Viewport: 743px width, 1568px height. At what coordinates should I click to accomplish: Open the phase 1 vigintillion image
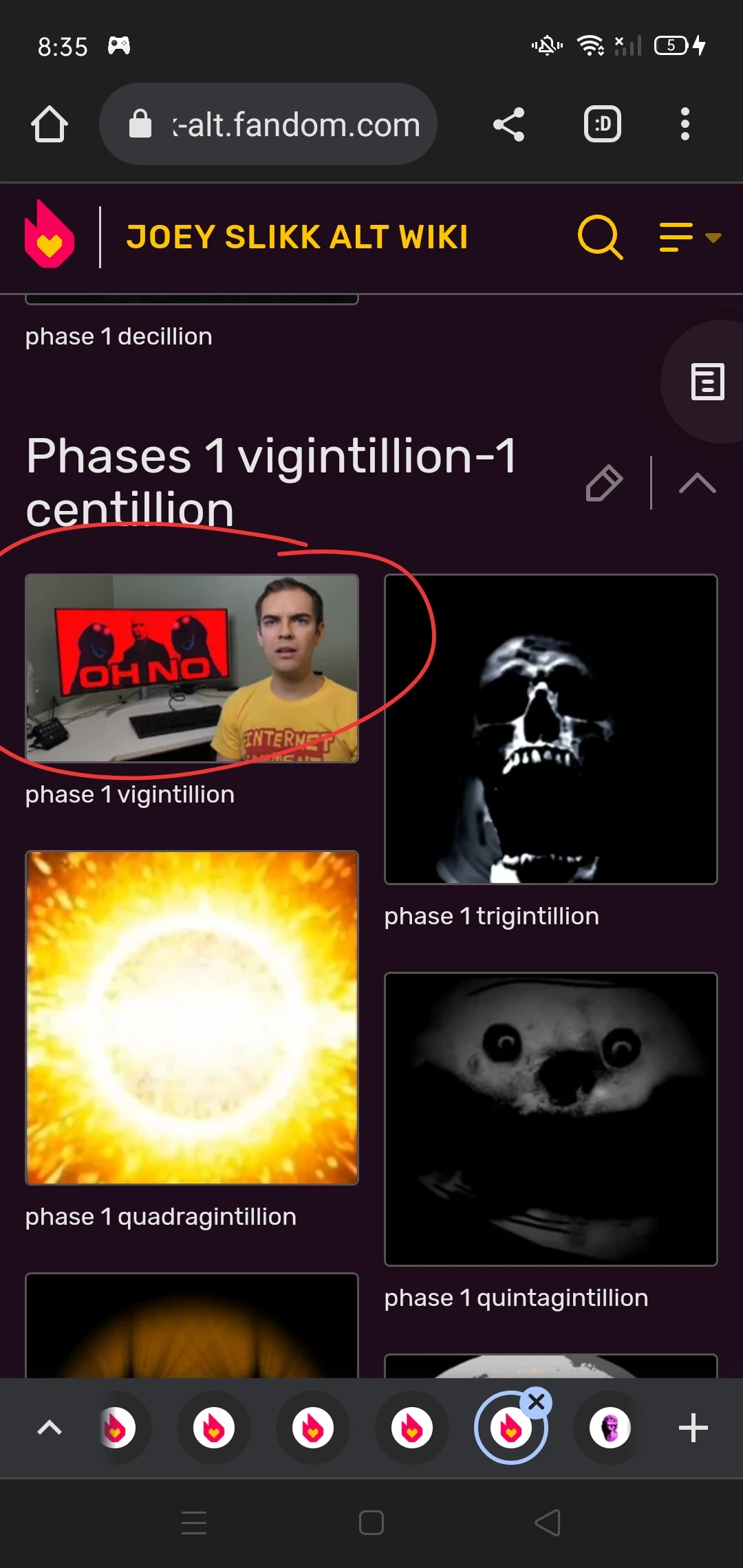click(192, 668)
